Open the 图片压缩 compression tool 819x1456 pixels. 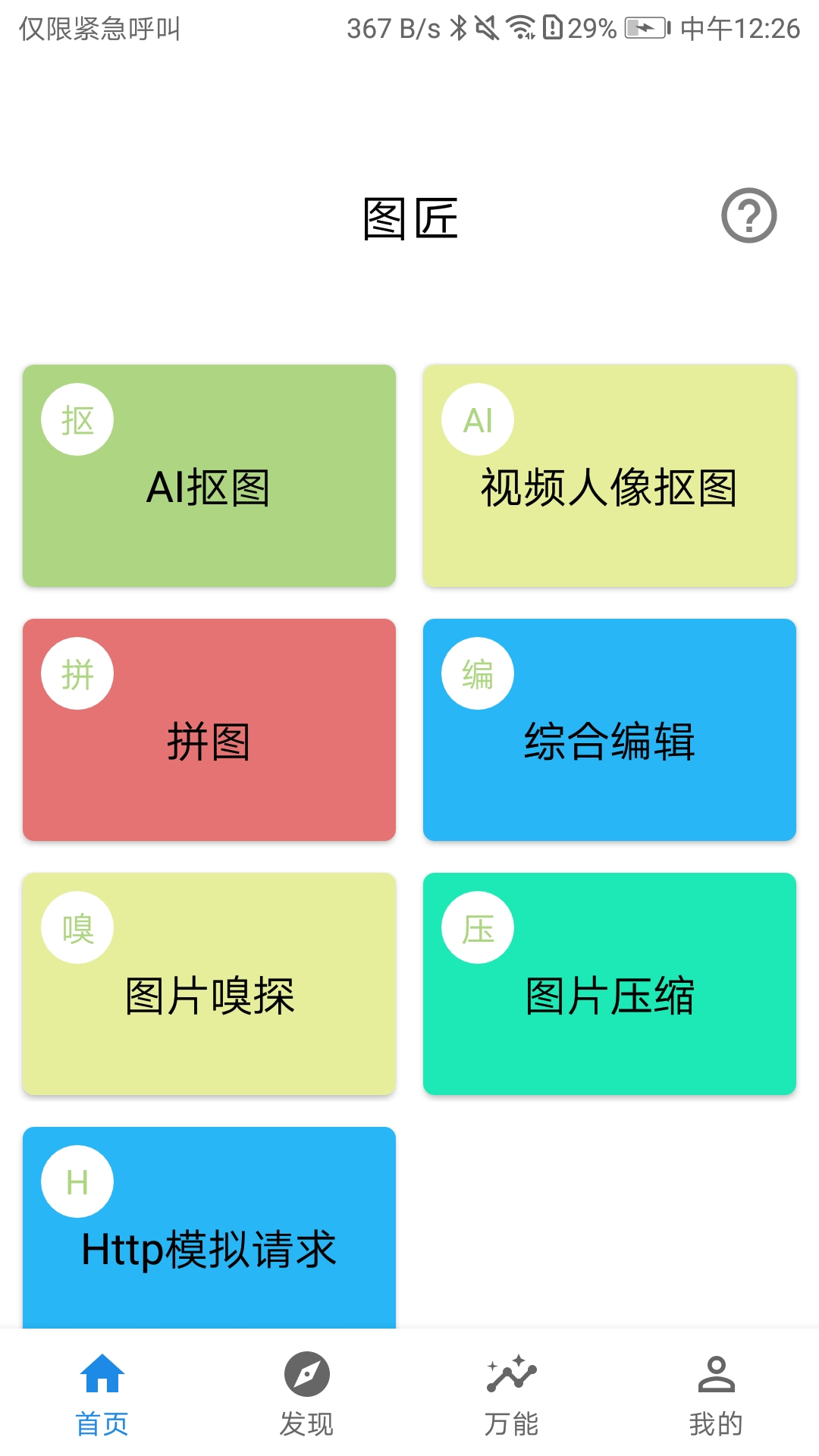tap(610, 997)
